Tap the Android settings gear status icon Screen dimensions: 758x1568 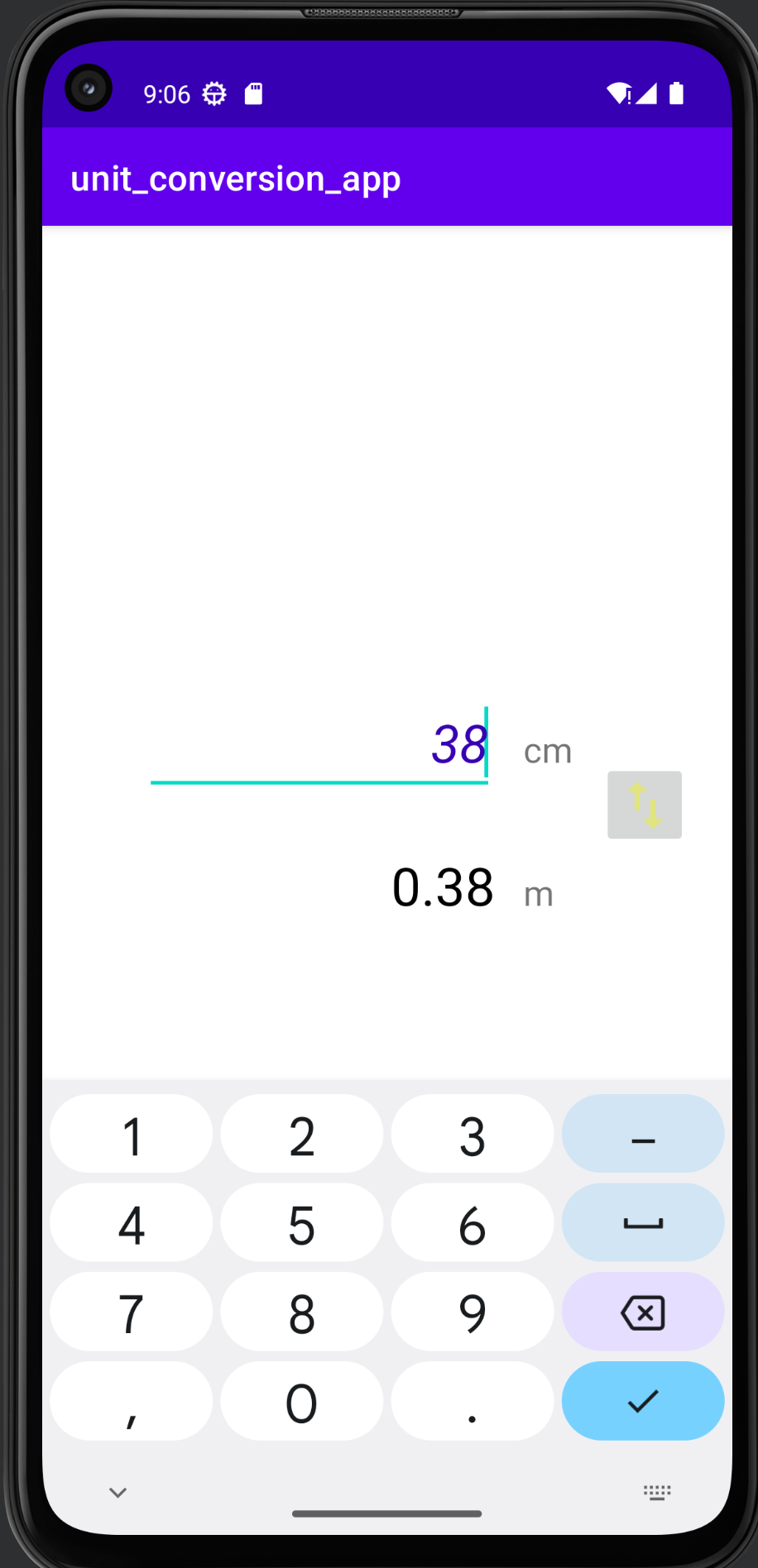(213, 93)
